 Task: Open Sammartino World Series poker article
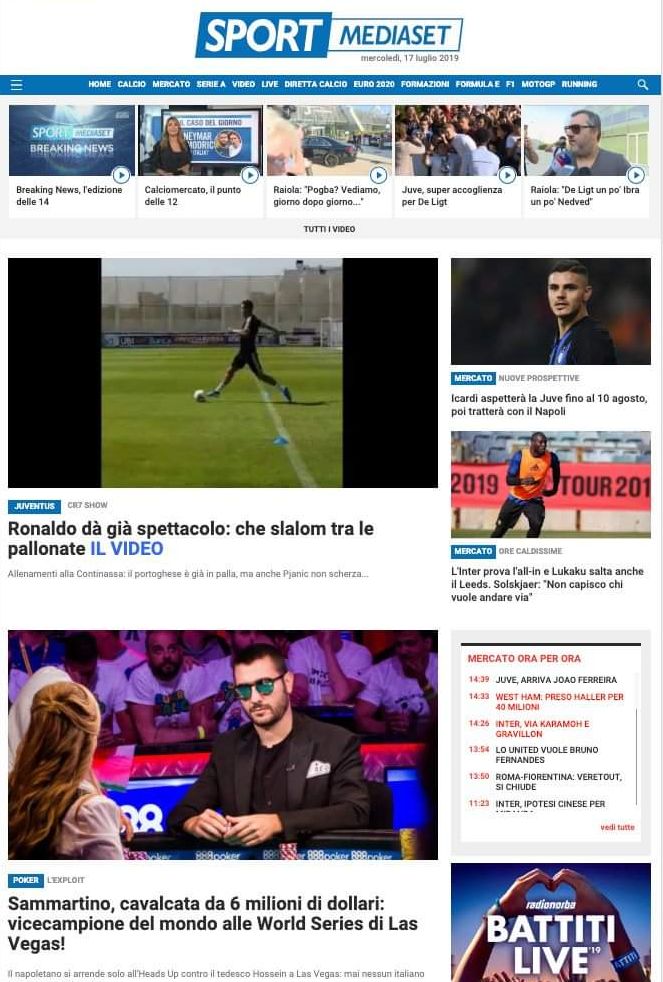tap(212, 923)
